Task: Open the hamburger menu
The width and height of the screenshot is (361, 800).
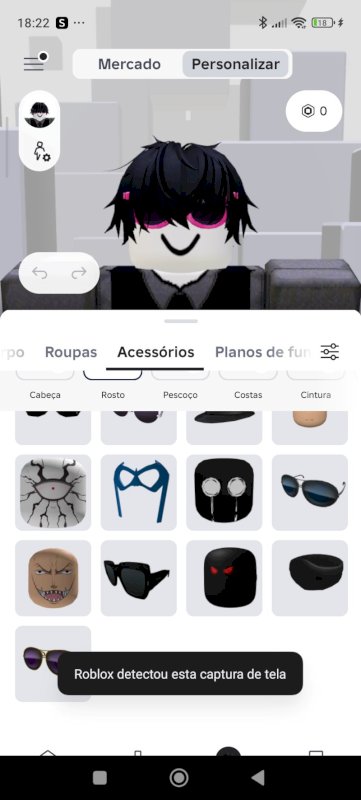Action: (x=34, y=64)
